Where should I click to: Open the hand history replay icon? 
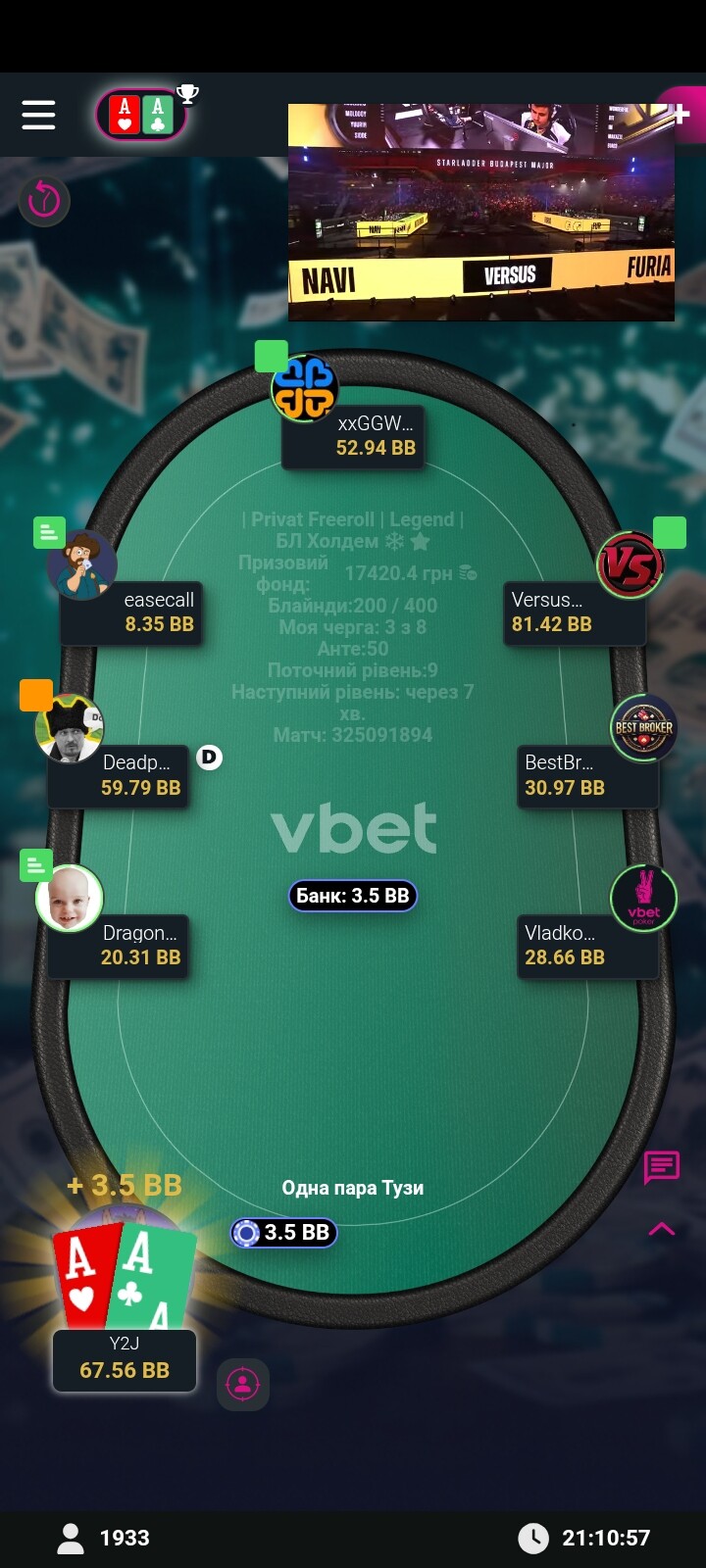coord(44,200)
